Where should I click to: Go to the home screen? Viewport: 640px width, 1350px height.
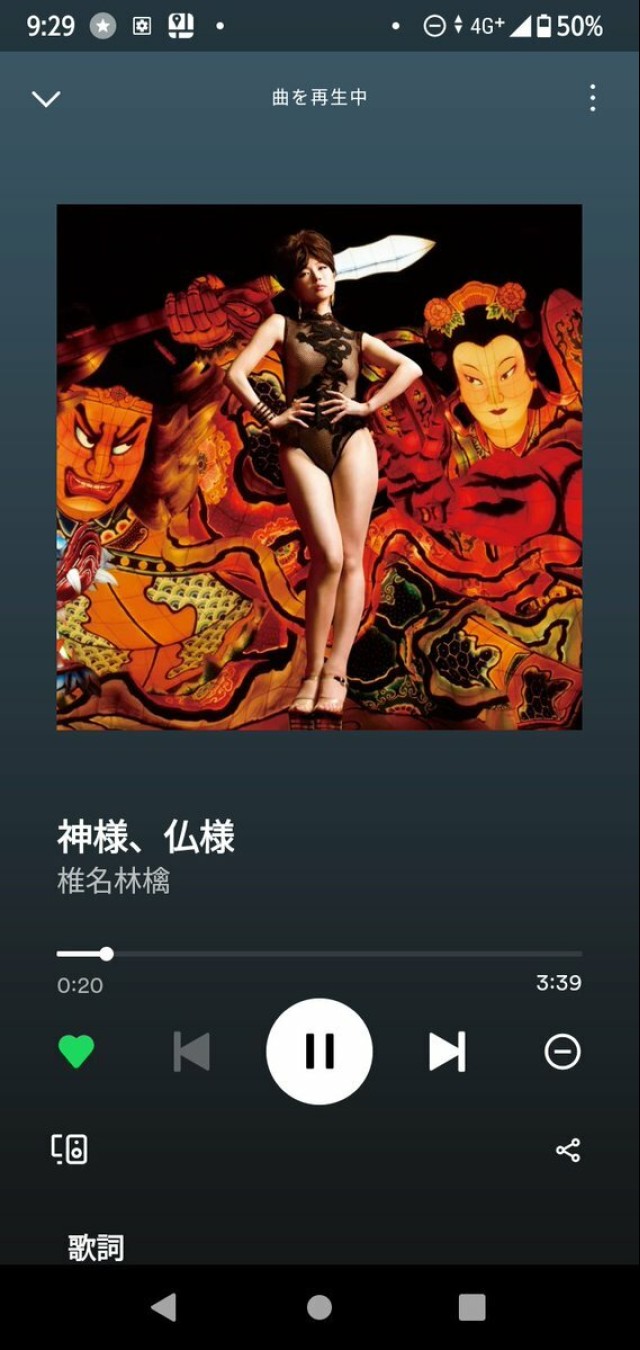[x=319, y=1307]
